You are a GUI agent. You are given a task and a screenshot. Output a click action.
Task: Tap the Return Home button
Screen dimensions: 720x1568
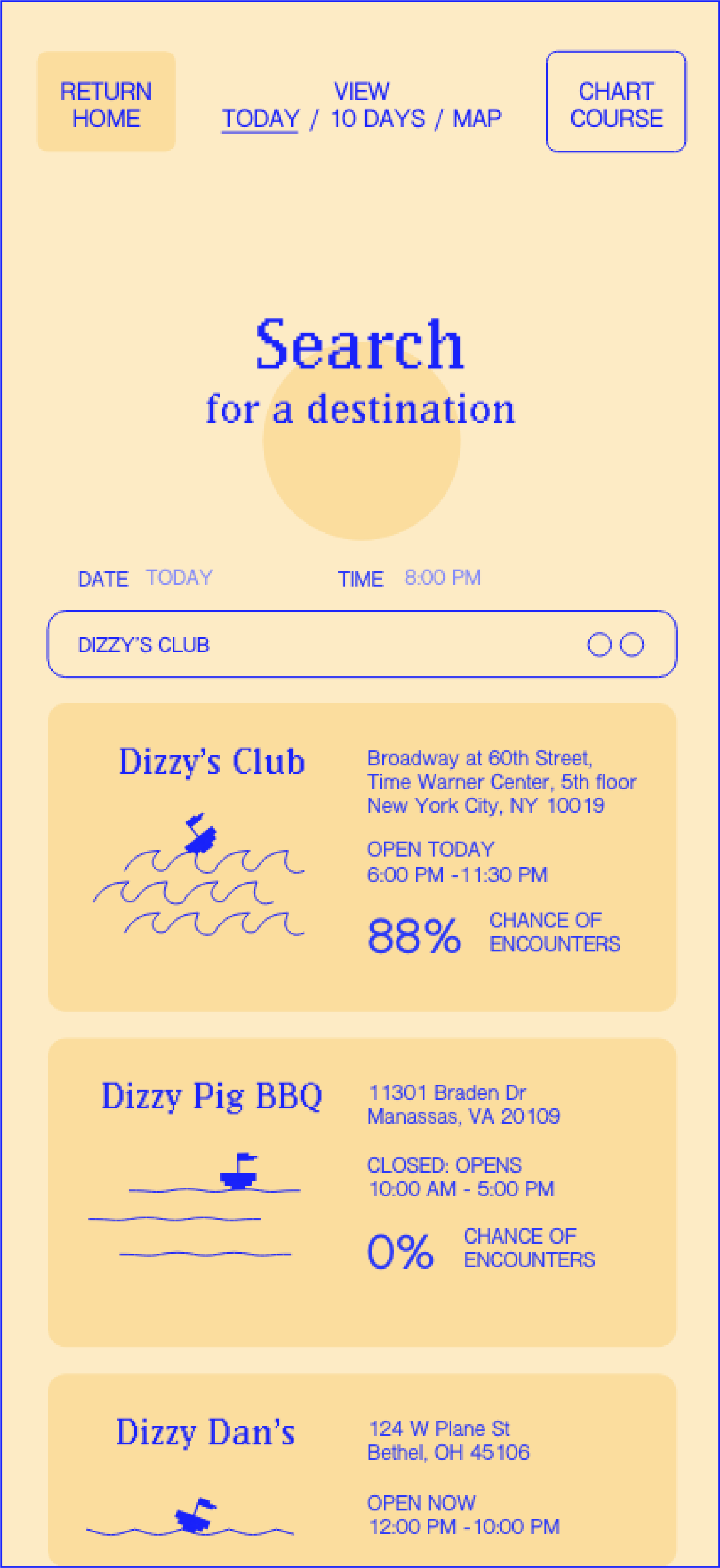[106, 102]
